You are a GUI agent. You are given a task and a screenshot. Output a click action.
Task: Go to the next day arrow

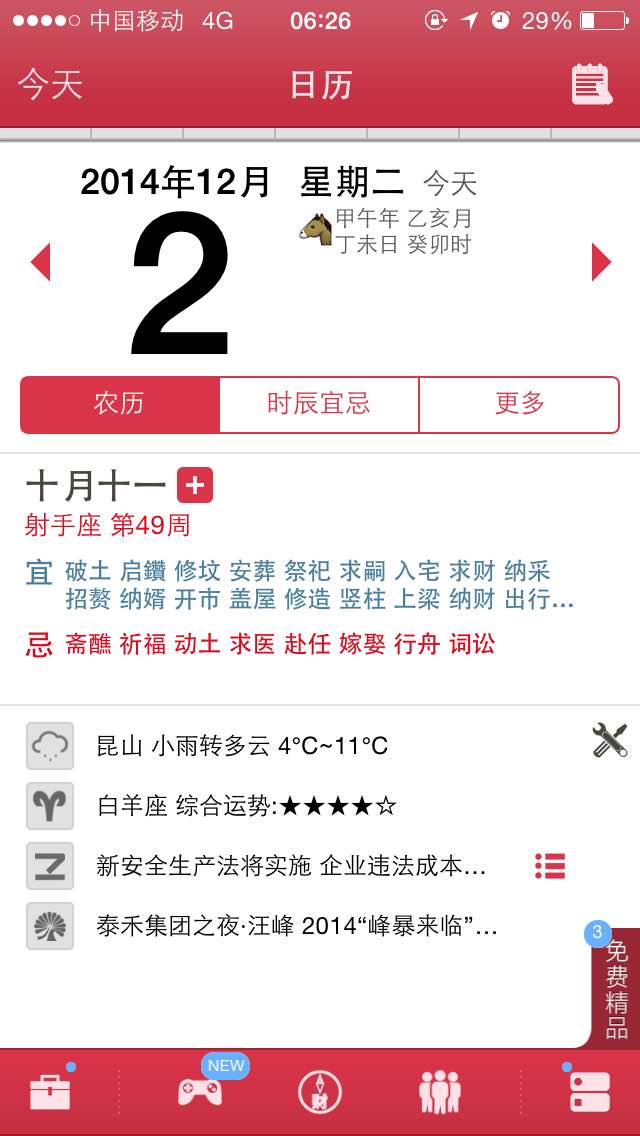coord(602,262)
